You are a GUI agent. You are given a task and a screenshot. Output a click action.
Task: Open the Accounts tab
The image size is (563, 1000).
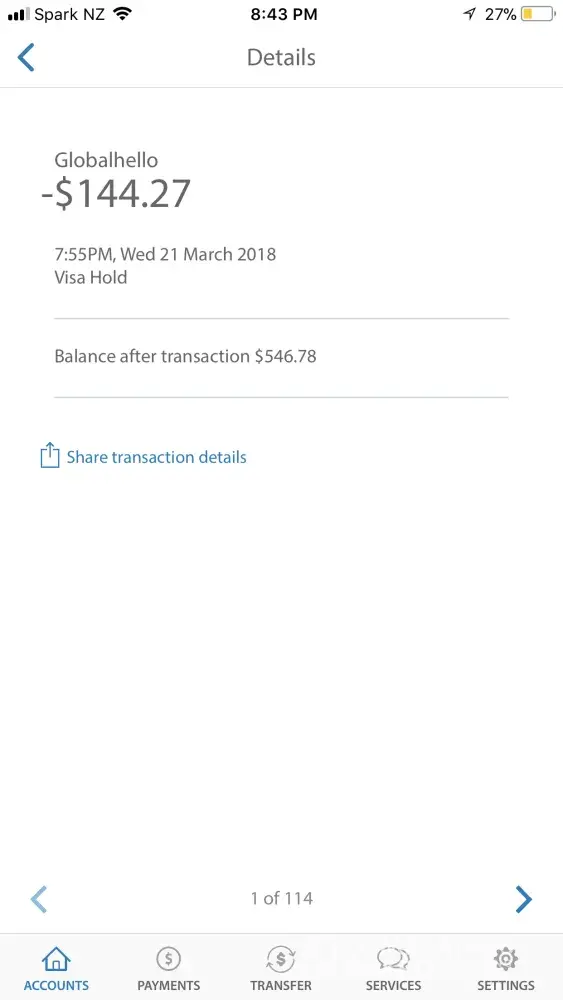coord(56,969)
